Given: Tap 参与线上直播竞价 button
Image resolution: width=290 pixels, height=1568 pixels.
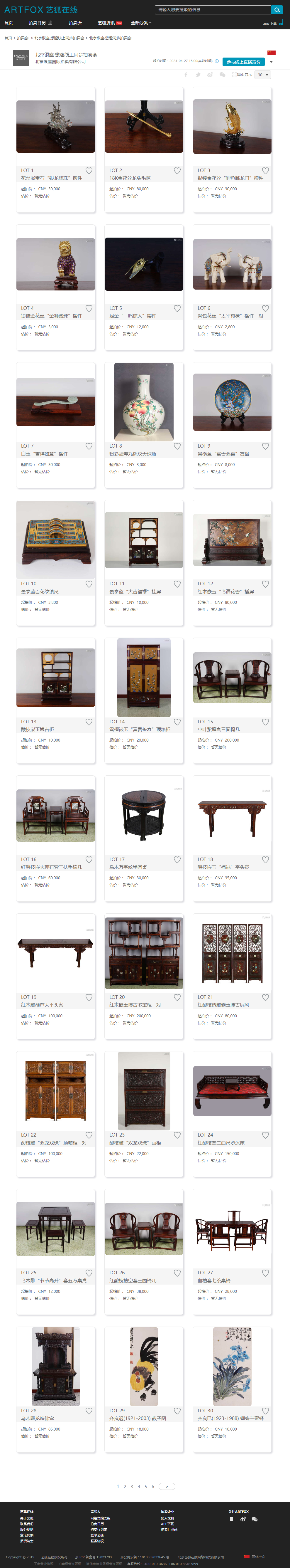Looking at the screenshot, I should pos(243,61).
